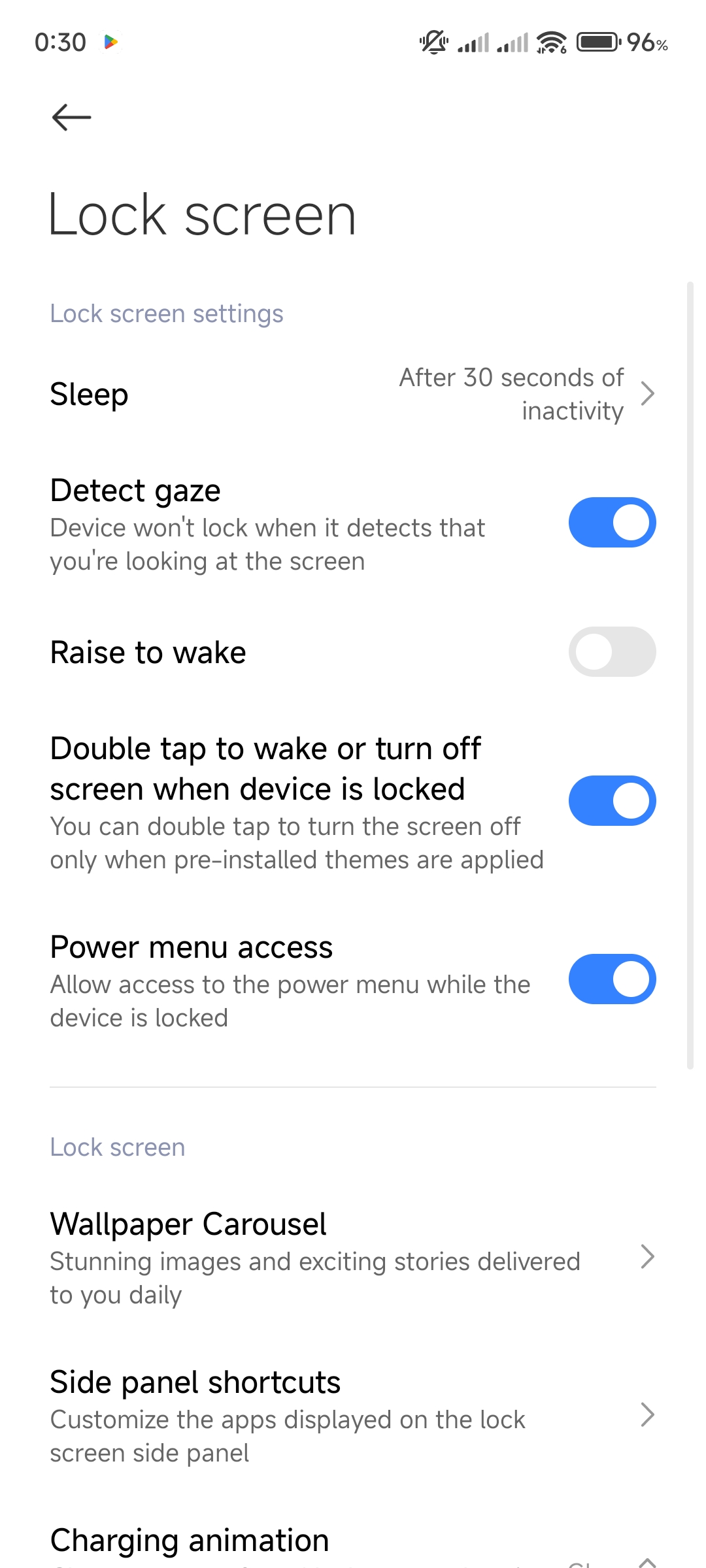Go back using the arrow icon
706x1568 pixels.
[x=71, y=118]
